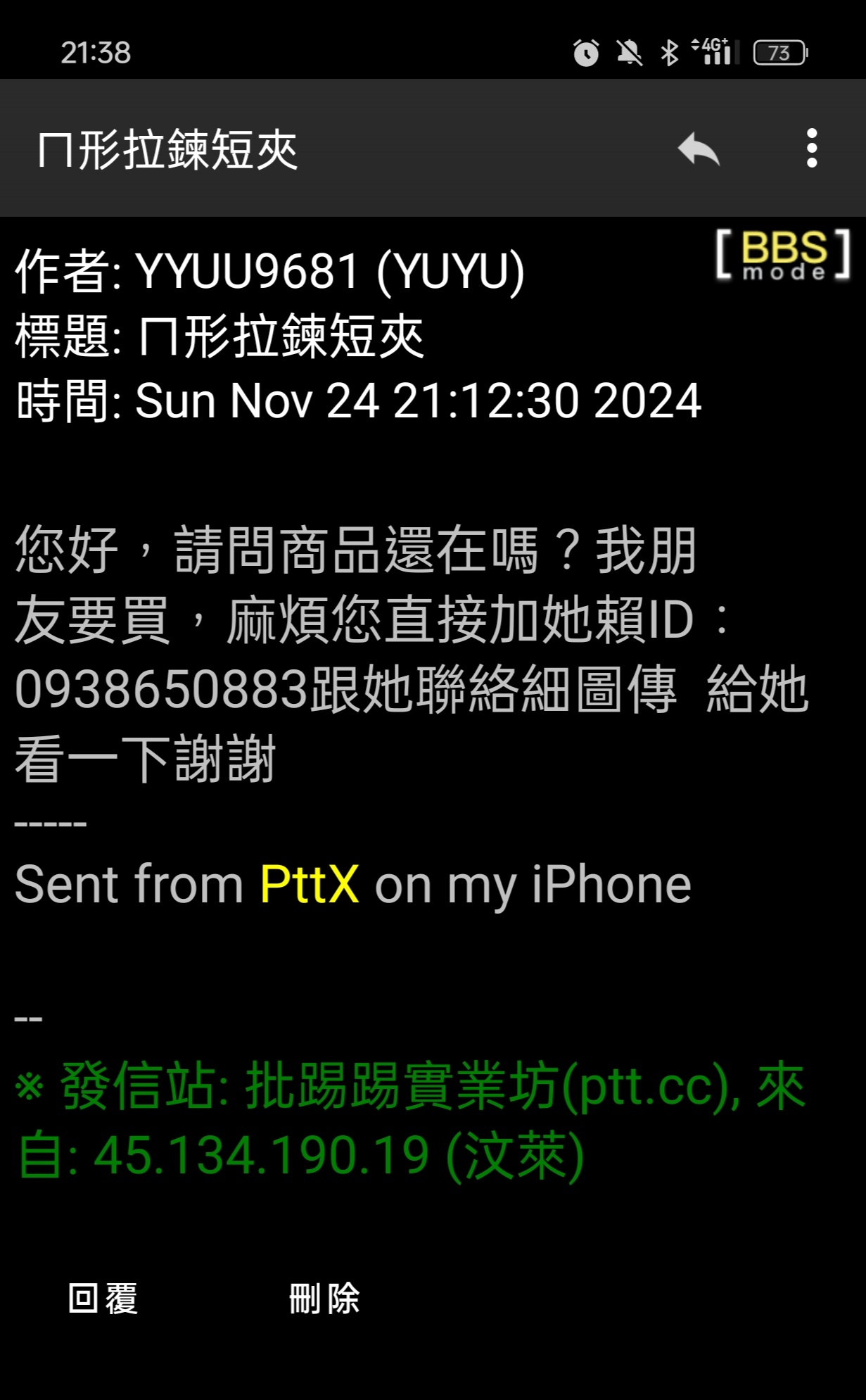This screenshot has width=866, height=1400.
Task: Delete this mail with 刪除
Action: [324, 1299]
